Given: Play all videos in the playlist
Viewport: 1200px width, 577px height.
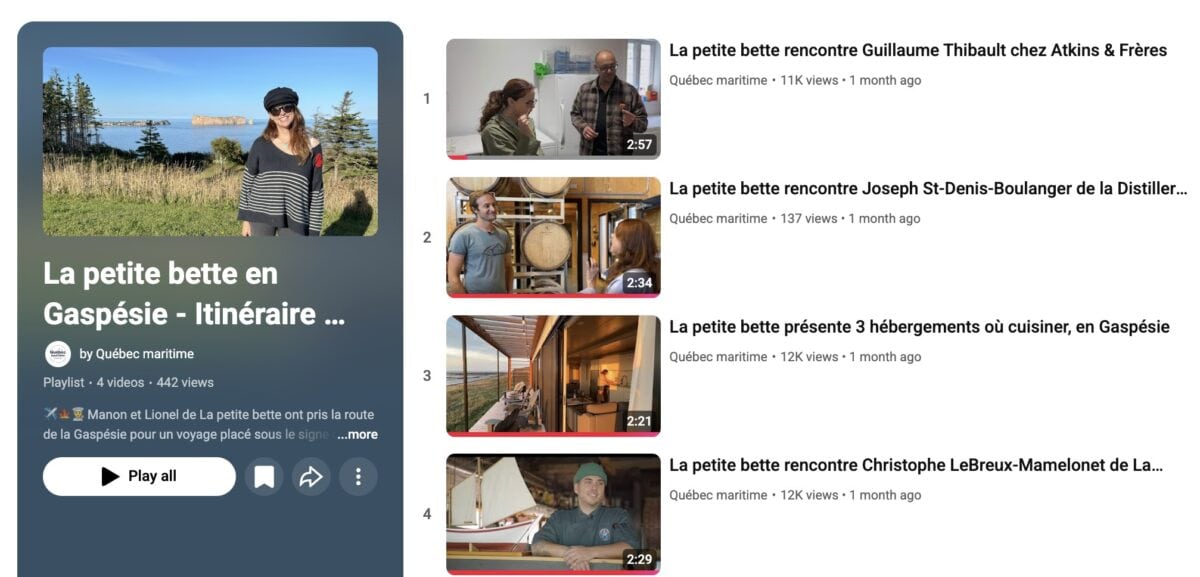Looking at the screenshot, I should click(x=139, y=476).
